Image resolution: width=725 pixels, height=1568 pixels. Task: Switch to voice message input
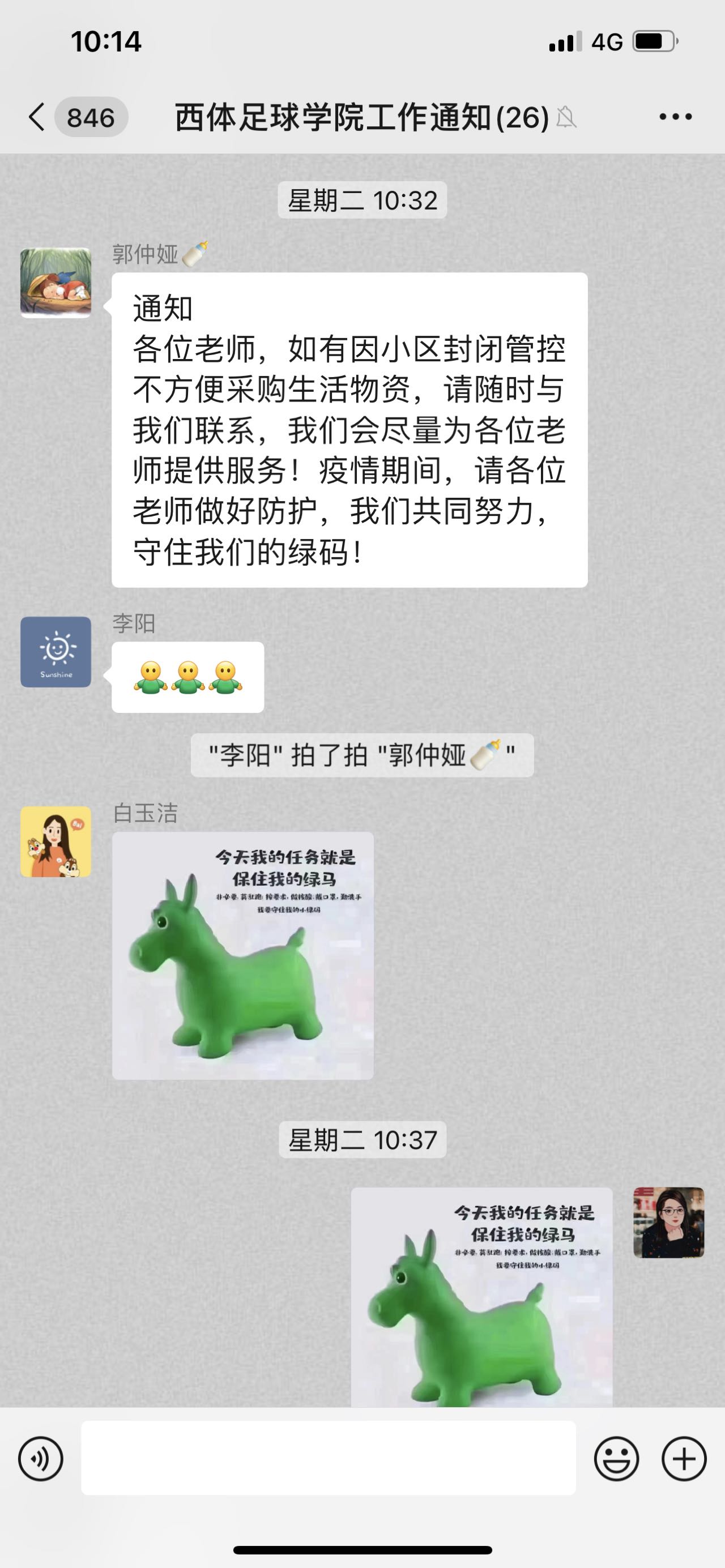41,1459
